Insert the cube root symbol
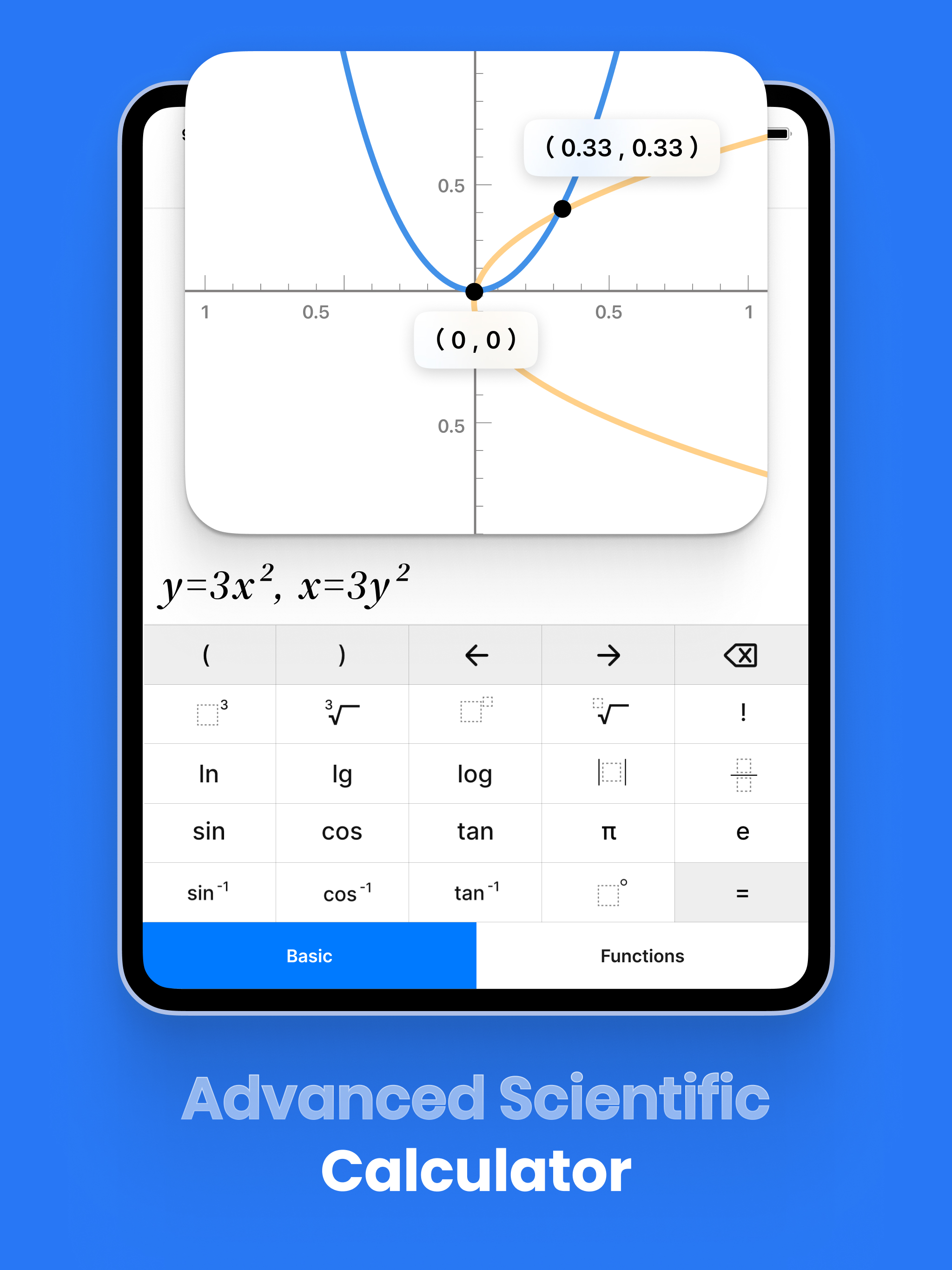The image size is (952, 1270). coord(343,714)
